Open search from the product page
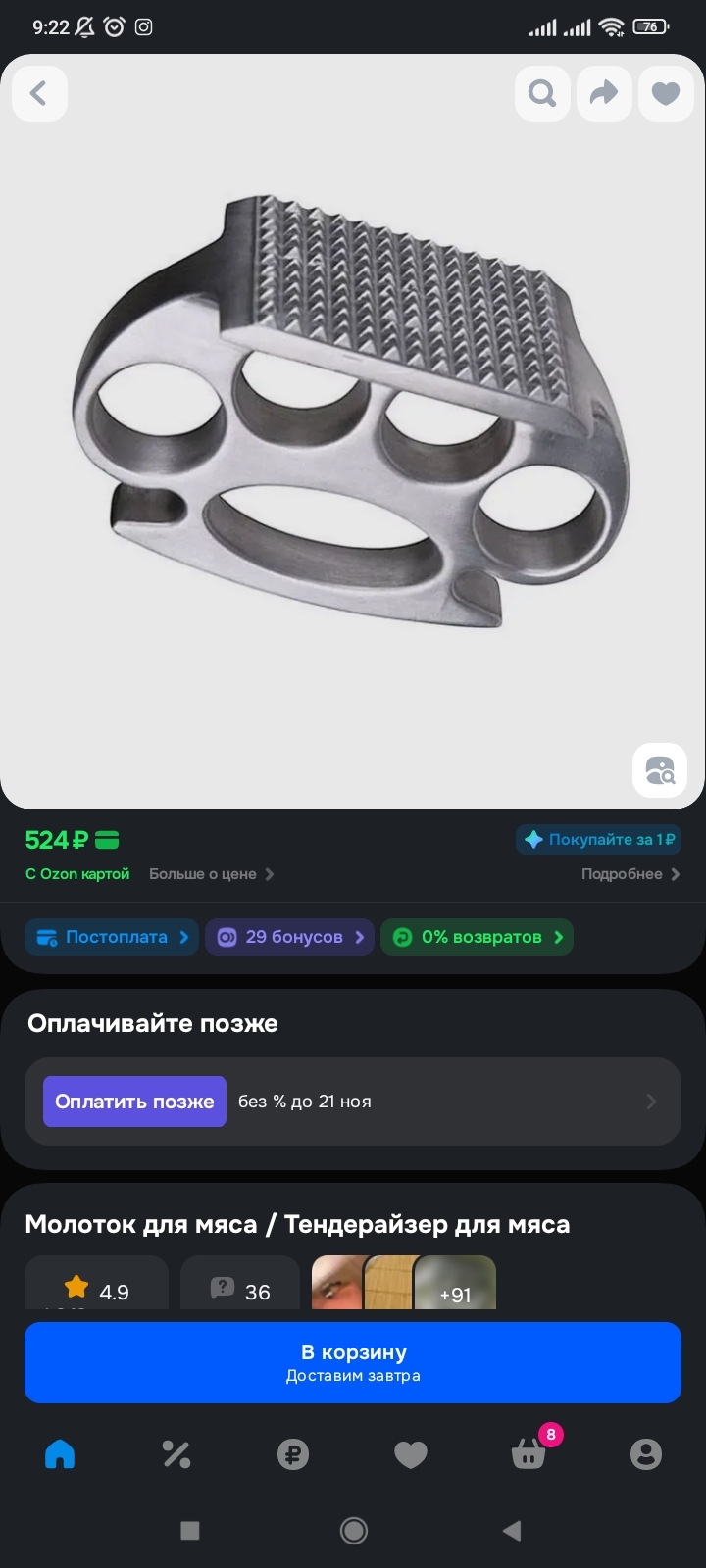This screenshot has height=1568, width=706. click(542, 94)
